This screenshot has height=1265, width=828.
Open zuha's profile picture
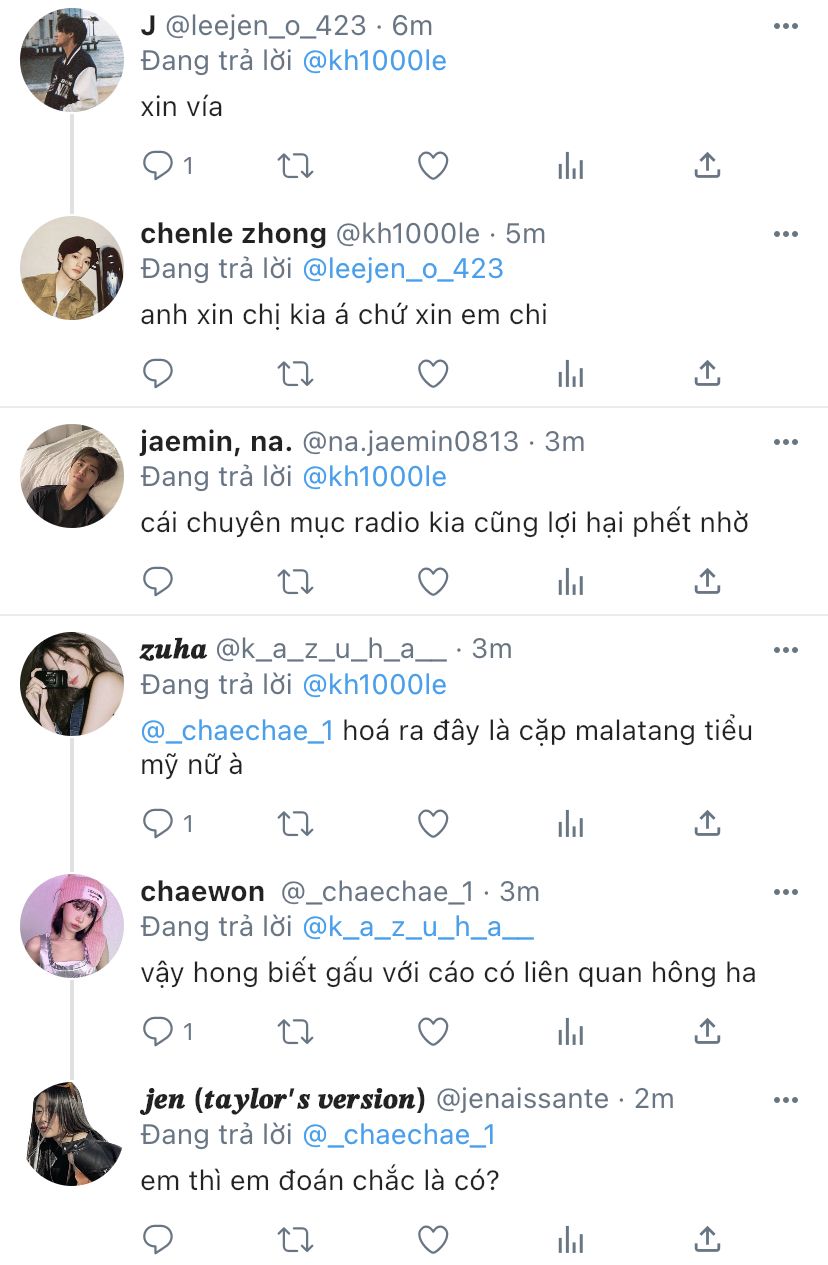pyautogui.click(x=72, y=683)
